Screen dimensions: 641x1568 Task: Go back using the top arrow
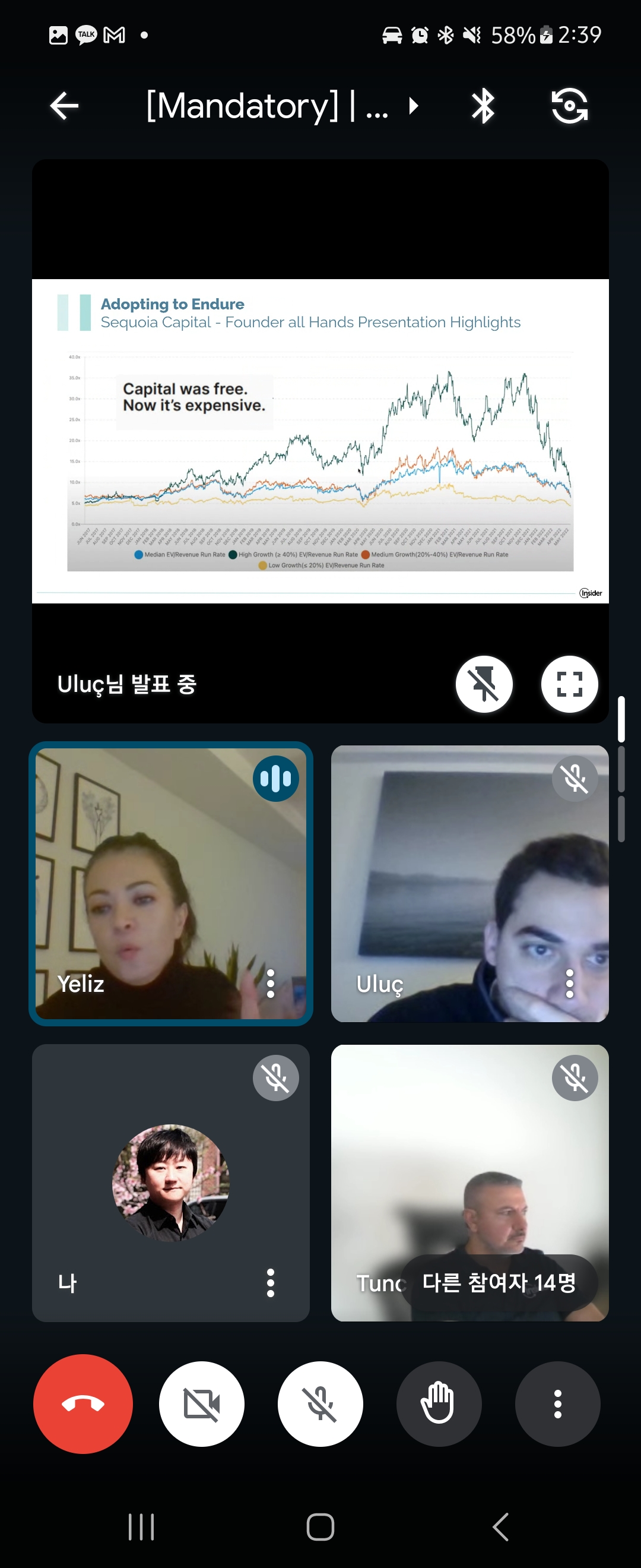pyautogui.click(x=64, y=106)
